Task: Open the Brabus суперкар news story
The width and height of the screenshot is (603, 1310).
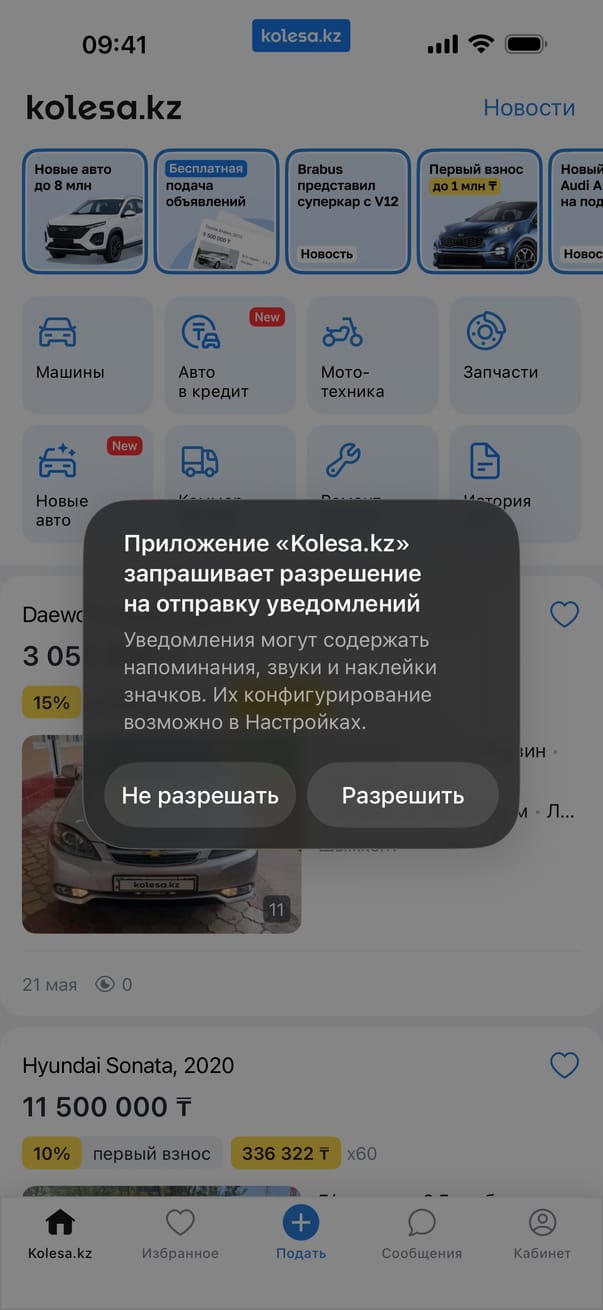Action: (x=348, y=211)
